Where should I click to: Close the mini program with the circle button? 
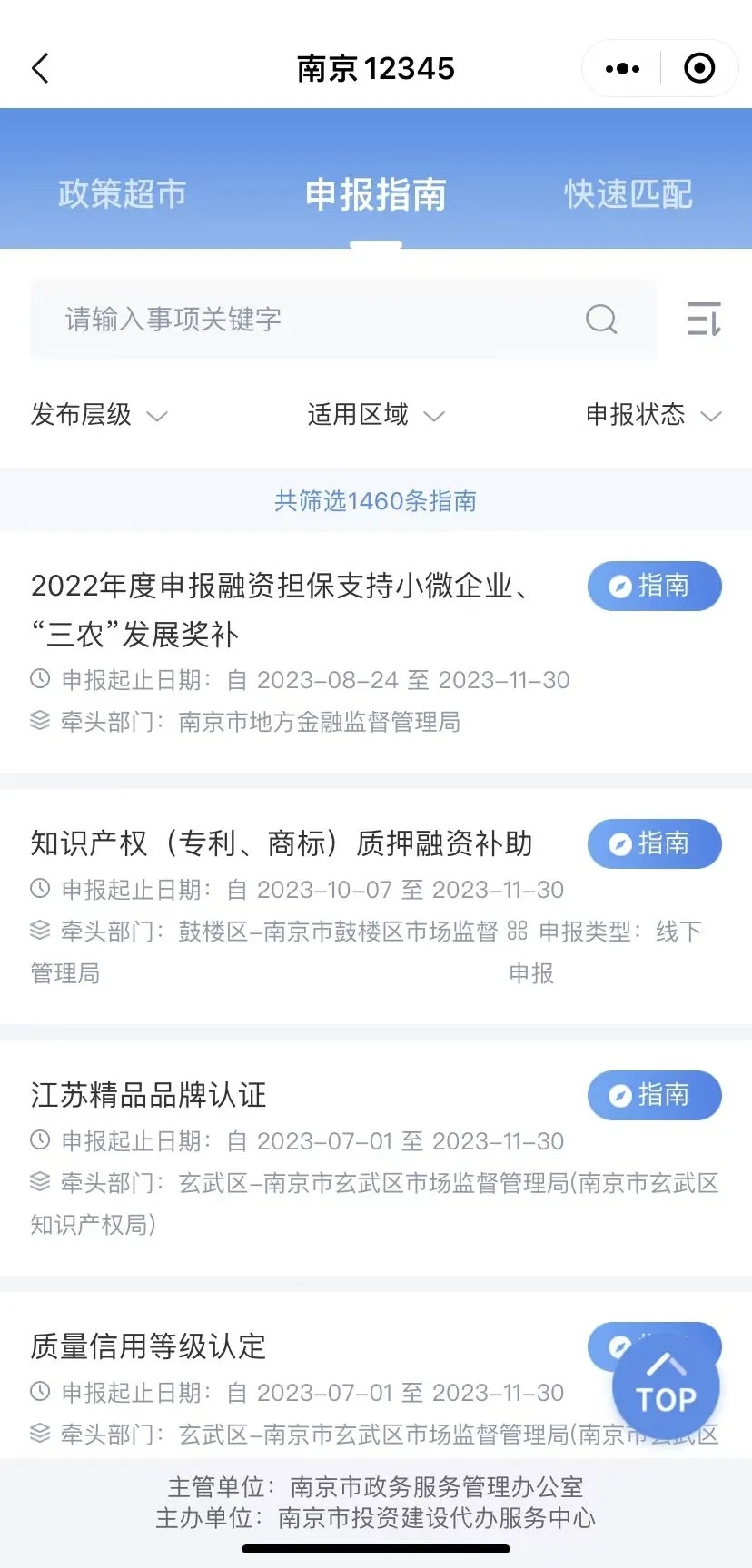tap(699, 68)
